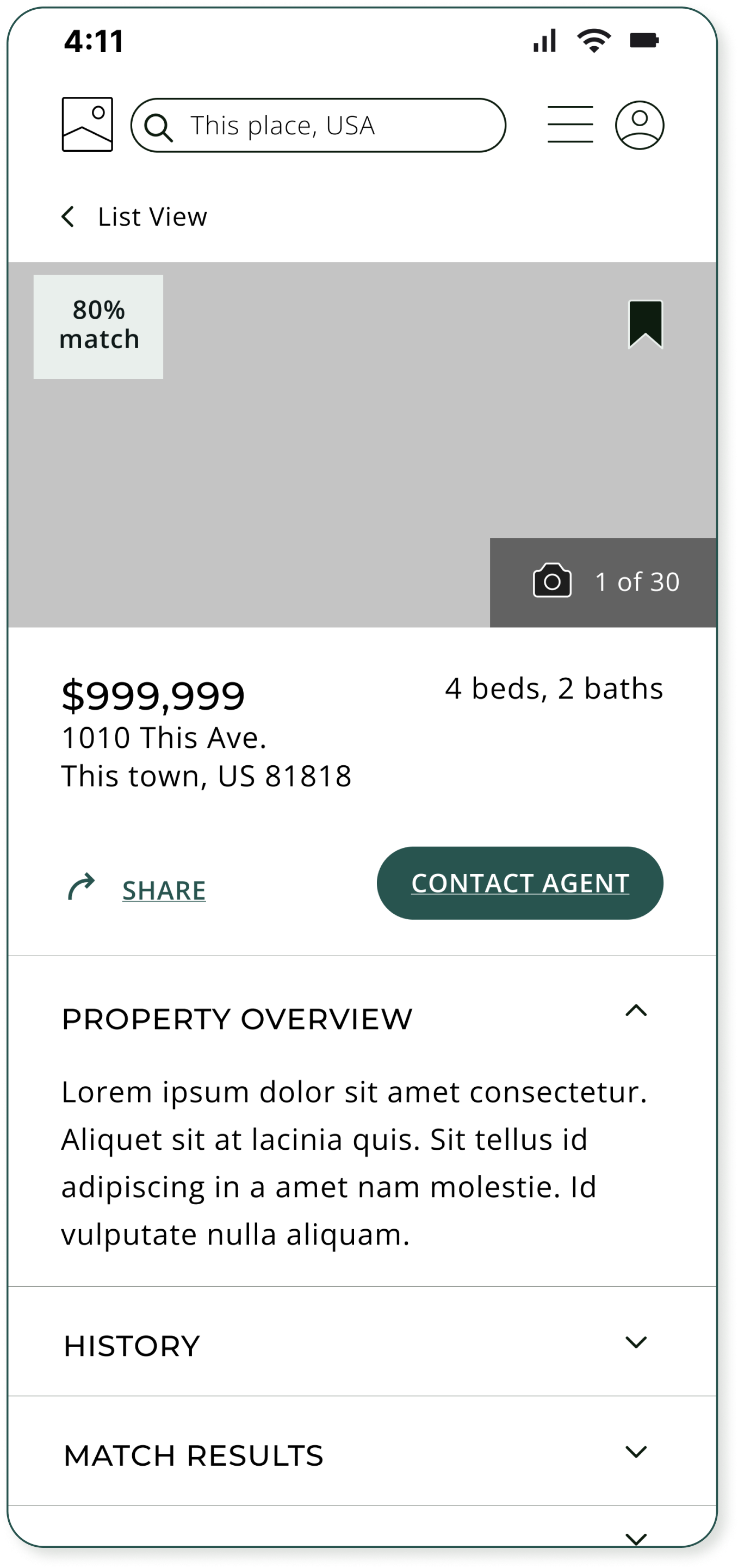This screenshot has width=738, height=1568.
Task: Go back to List View
Action: pos(134,218)
